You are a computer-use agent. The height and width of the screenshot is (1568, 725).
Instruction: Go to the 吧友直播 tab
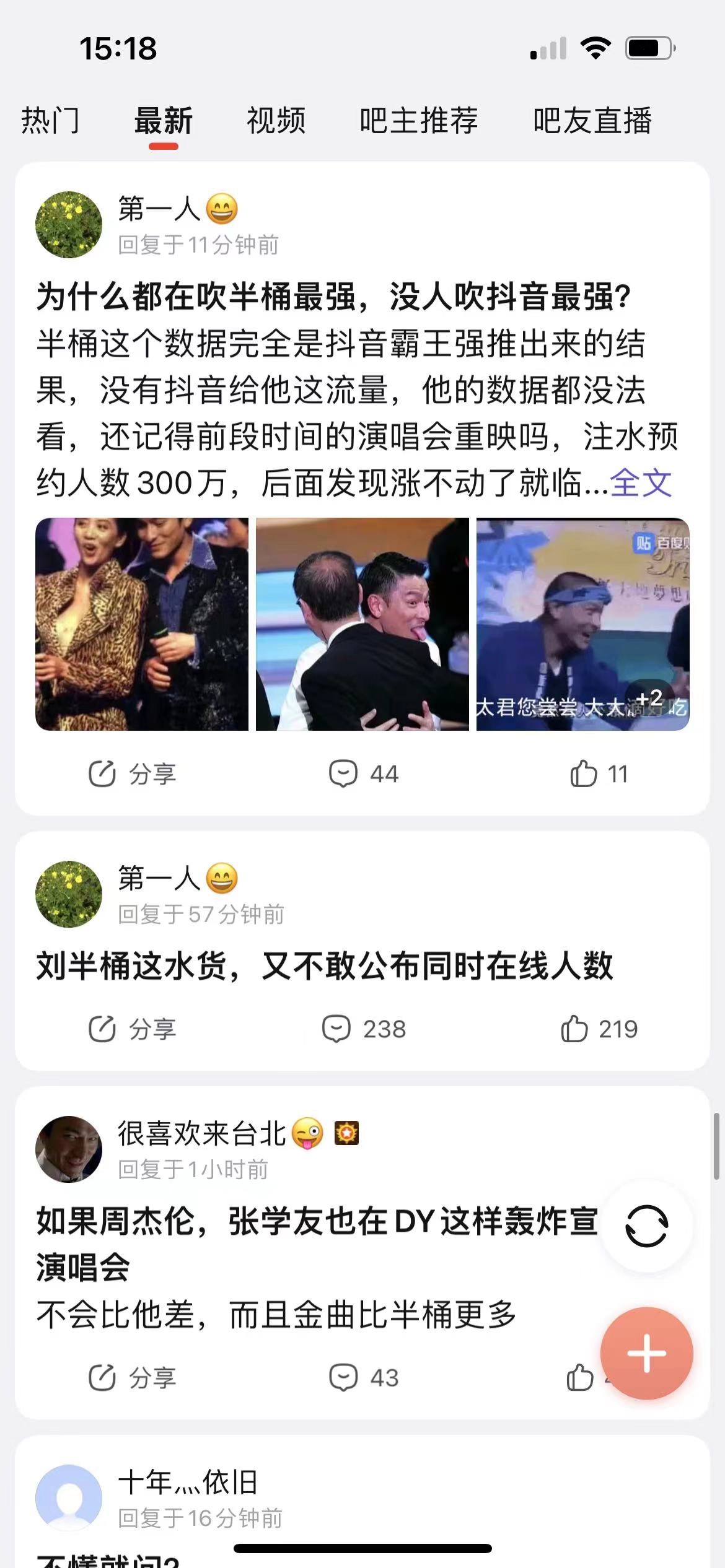pos(592,120)
